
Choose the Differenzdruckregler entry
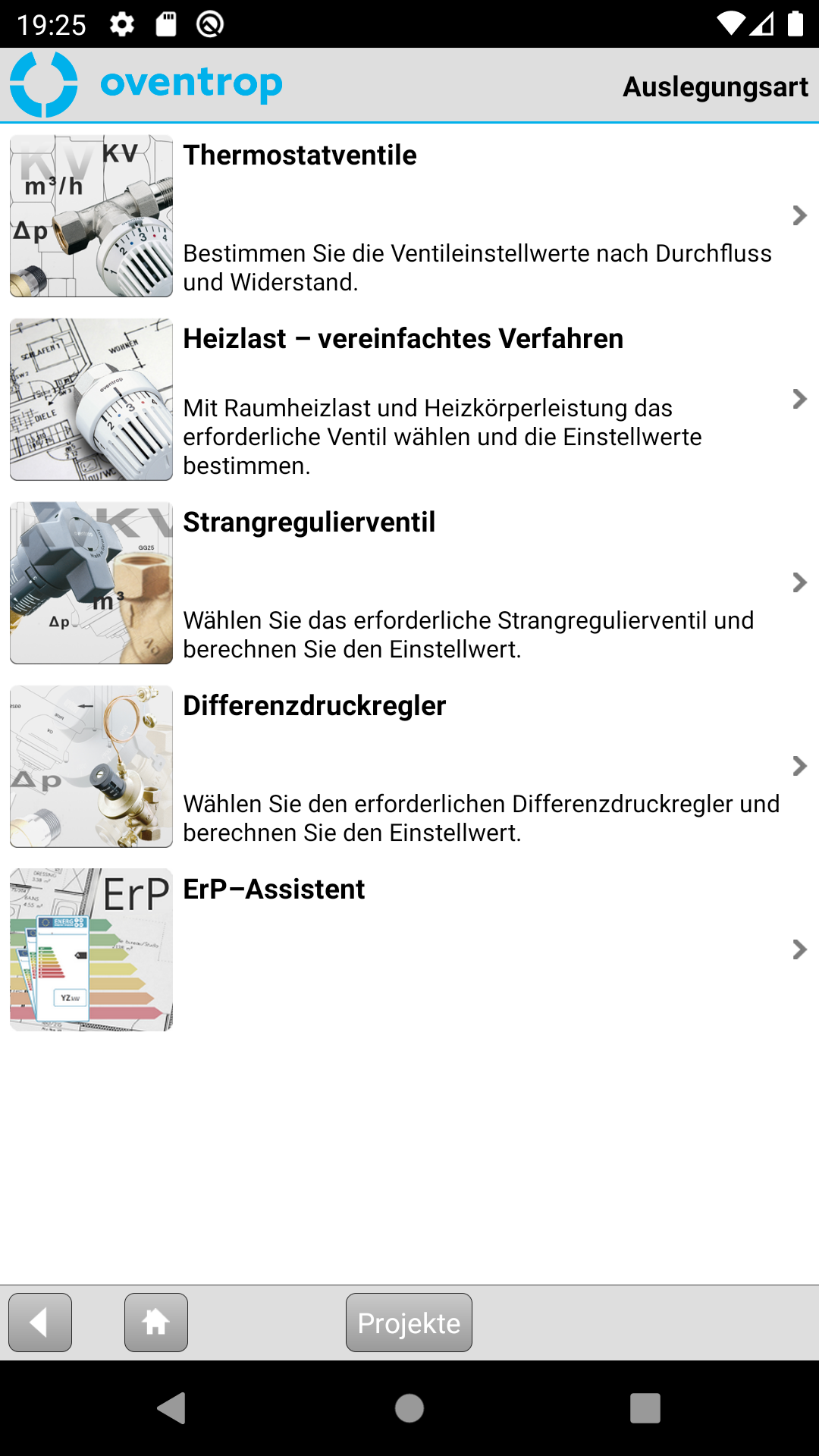click(x=409, y=767)
